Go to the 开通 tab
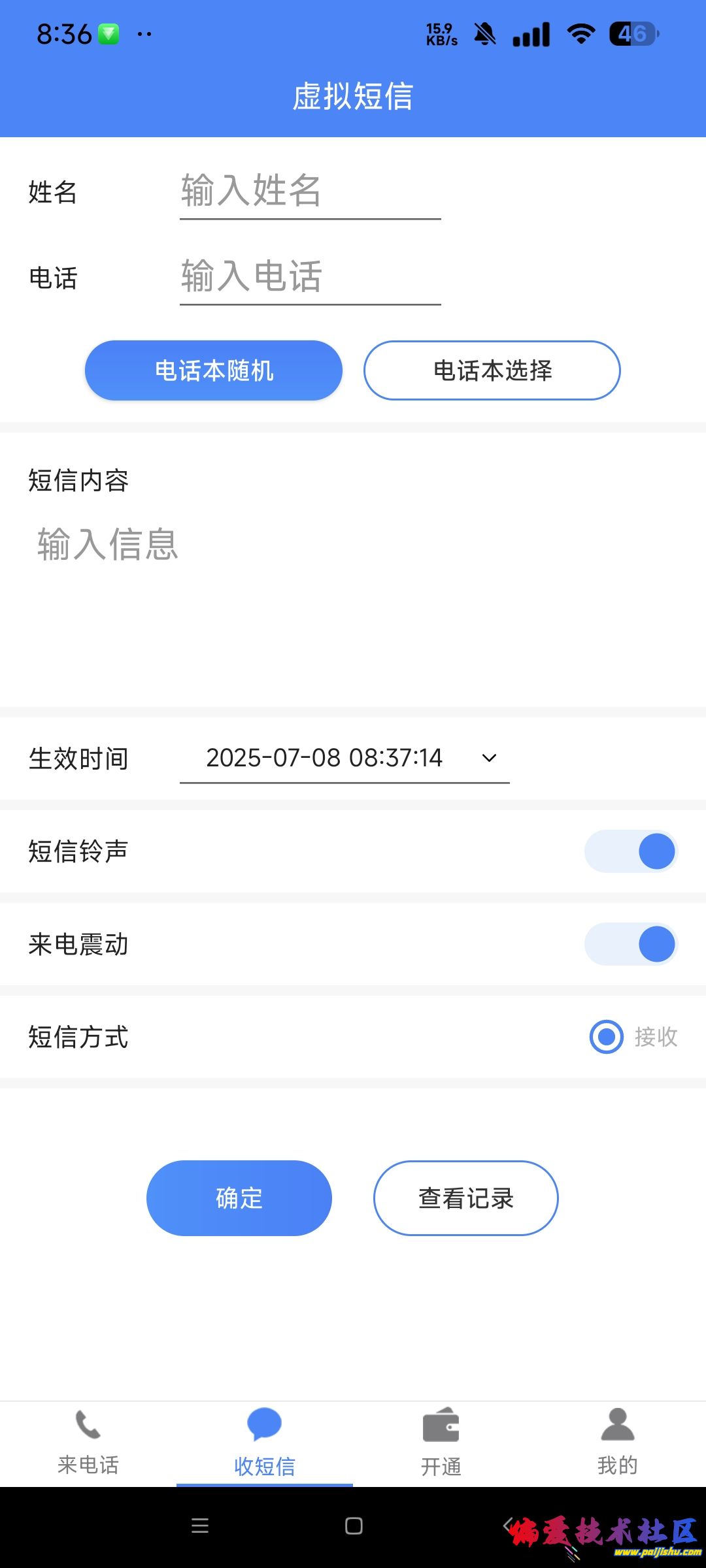The image size is (706, 1568). [x=441, y=1443]
